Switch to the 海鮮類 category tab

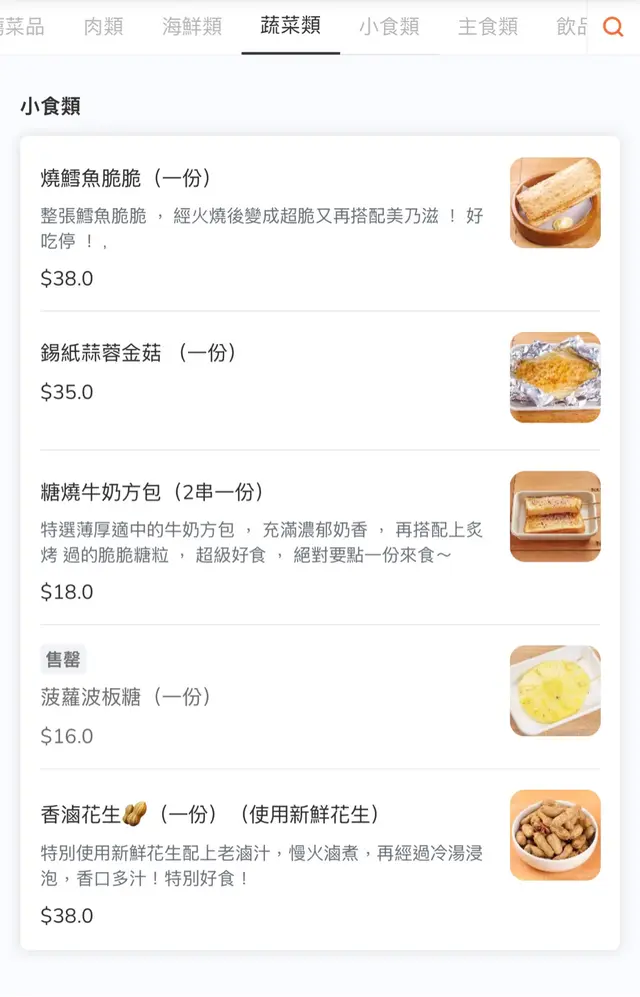pos(192,27)
